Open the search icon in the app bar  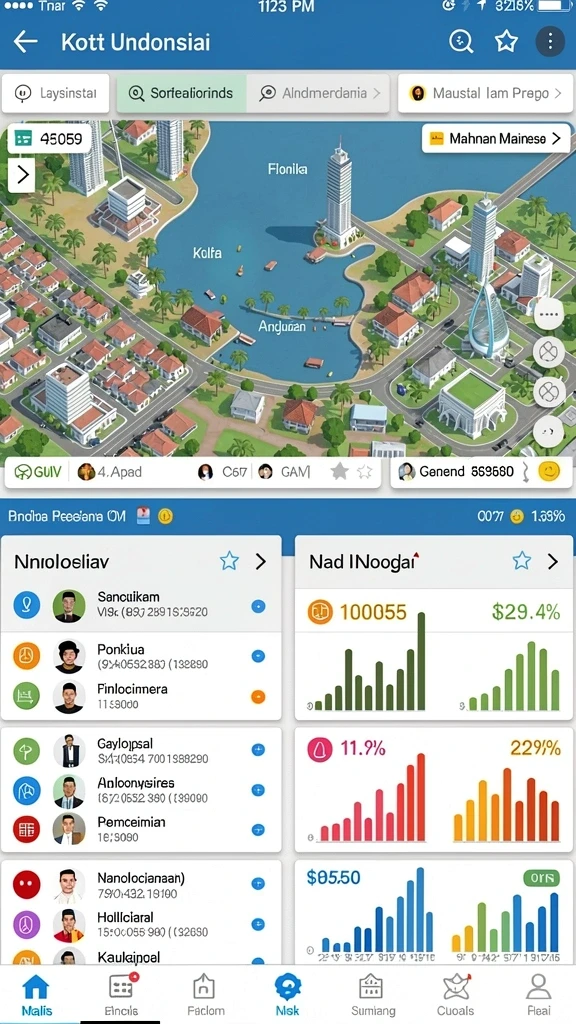[x=461, y=42]
